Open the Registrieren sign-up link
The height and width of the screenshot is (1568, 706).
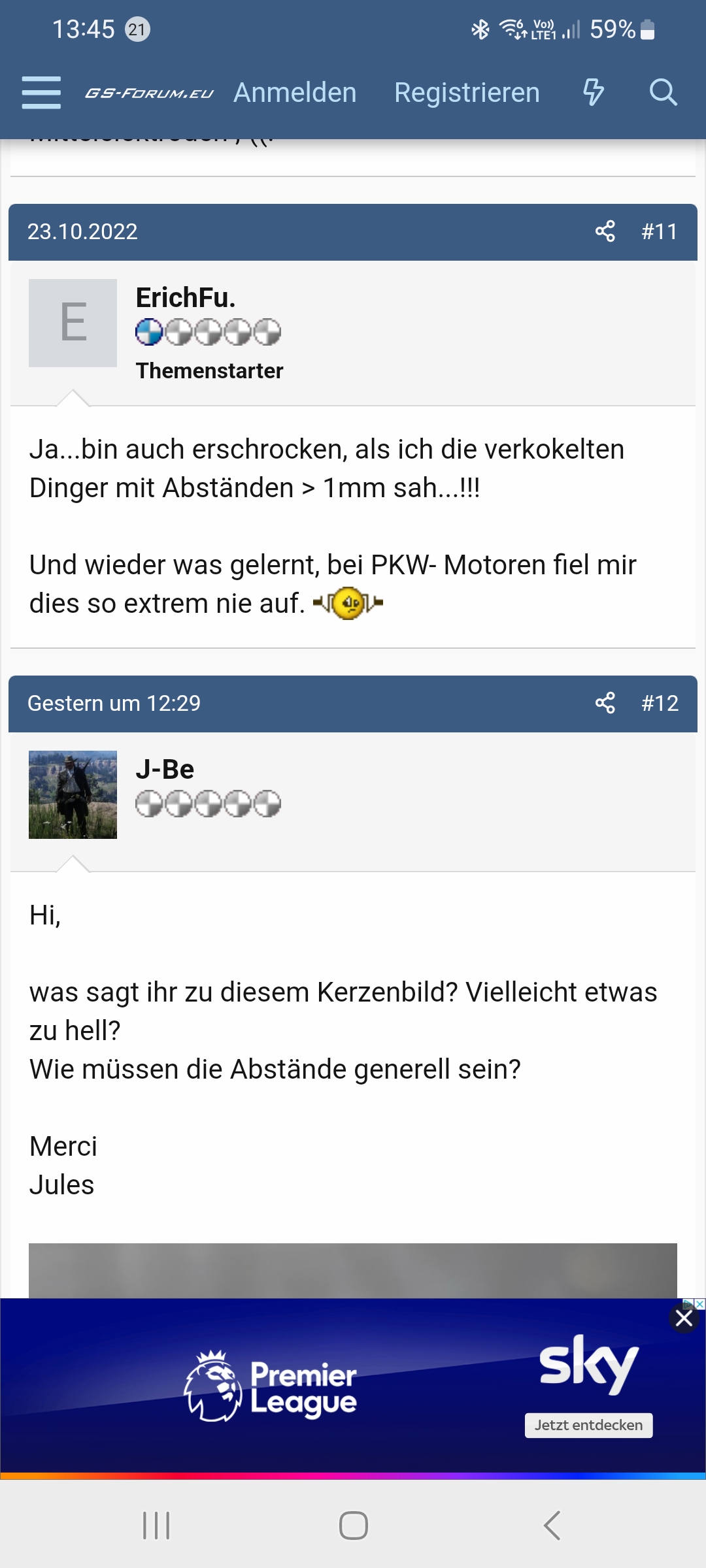pos(467,93)
